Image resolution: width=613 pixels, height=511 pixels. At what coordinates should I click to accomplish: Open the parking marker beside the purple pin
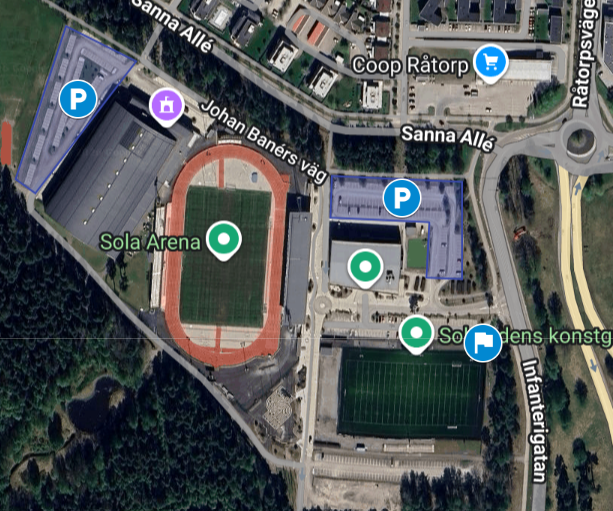(x=75, y=98)
